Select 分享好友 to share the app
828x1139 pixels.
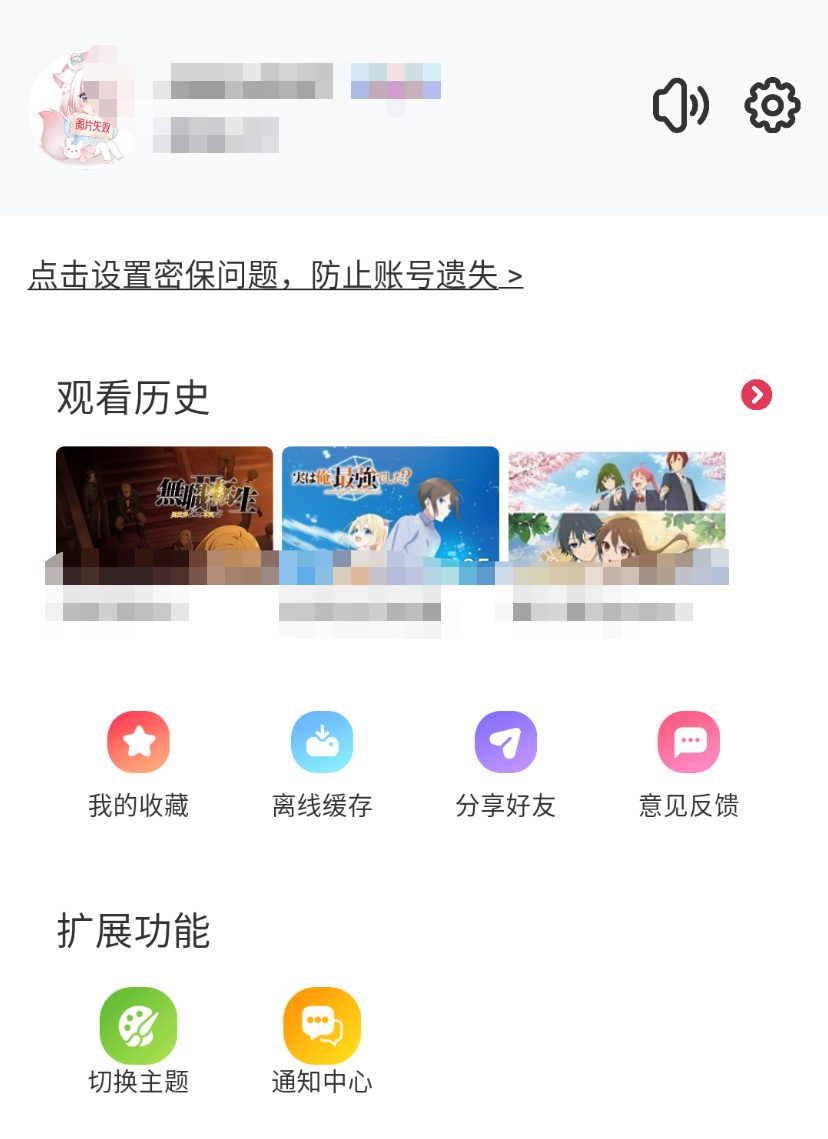coord(505,743)
